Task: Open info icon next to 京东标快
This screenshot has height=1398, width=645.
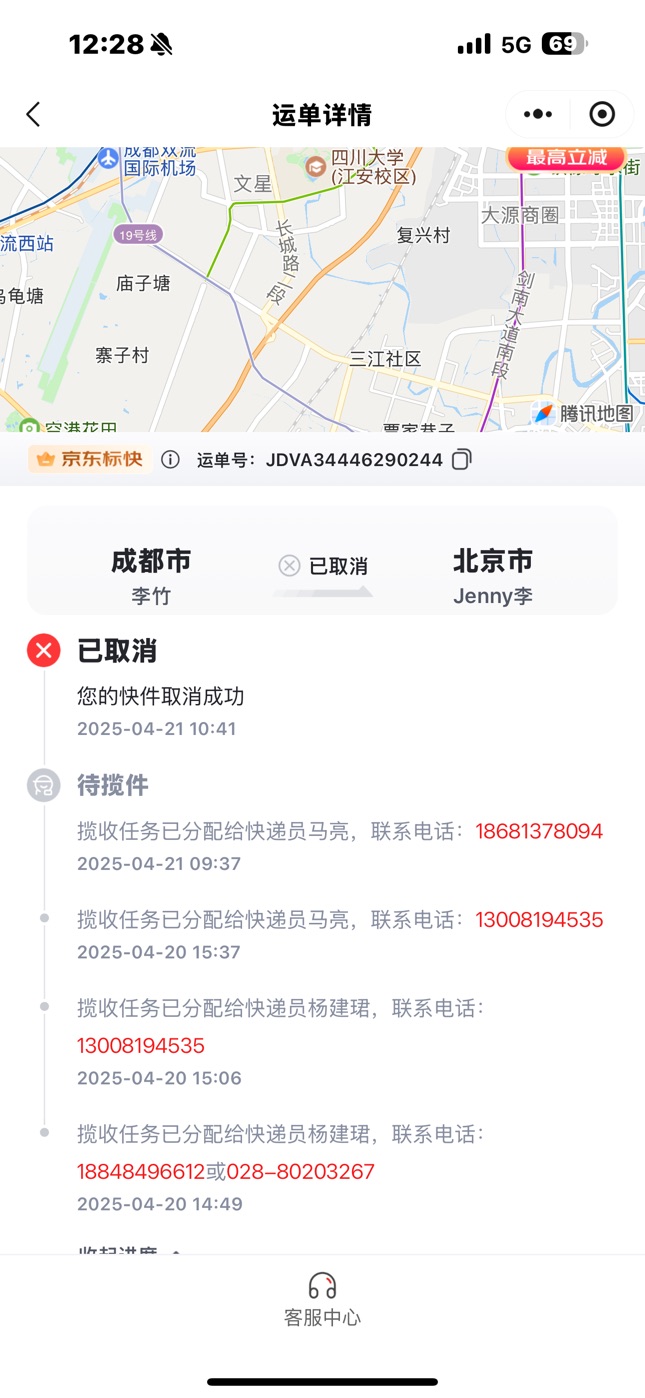Action: [171, 460]
